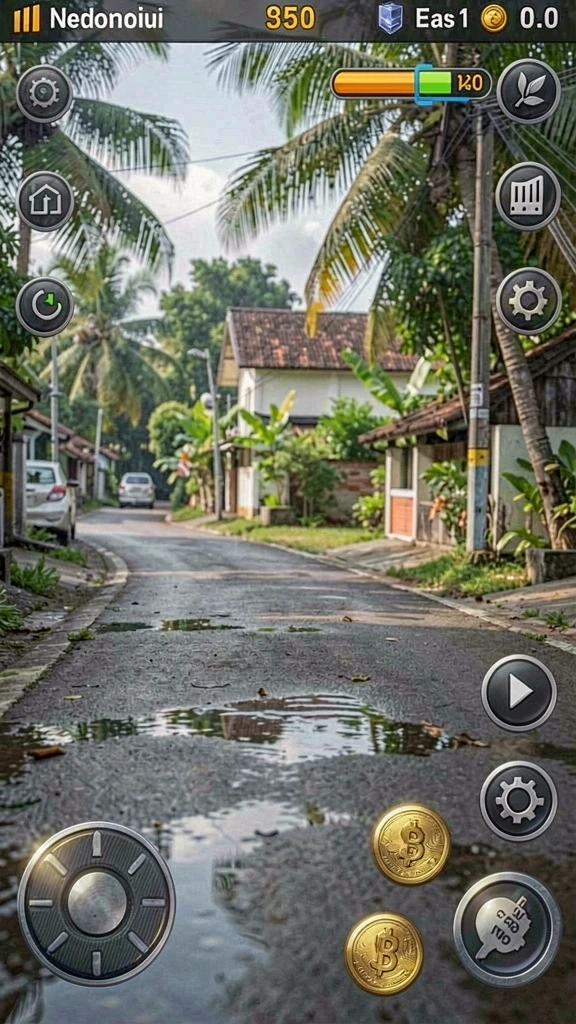Tap the circular refresh arrow button

click(x=45, y=306)
